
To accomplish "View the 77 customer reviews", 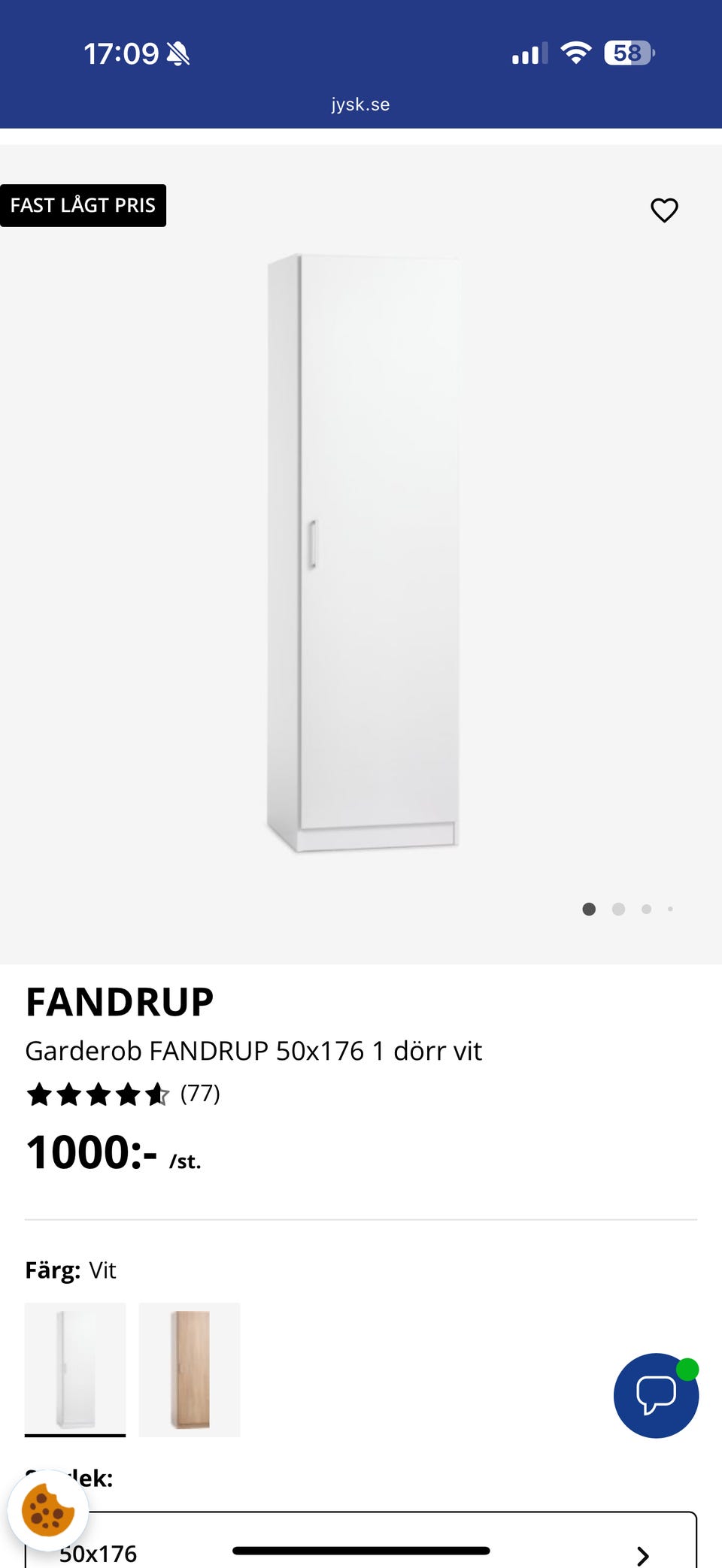I will point(199,1094).
